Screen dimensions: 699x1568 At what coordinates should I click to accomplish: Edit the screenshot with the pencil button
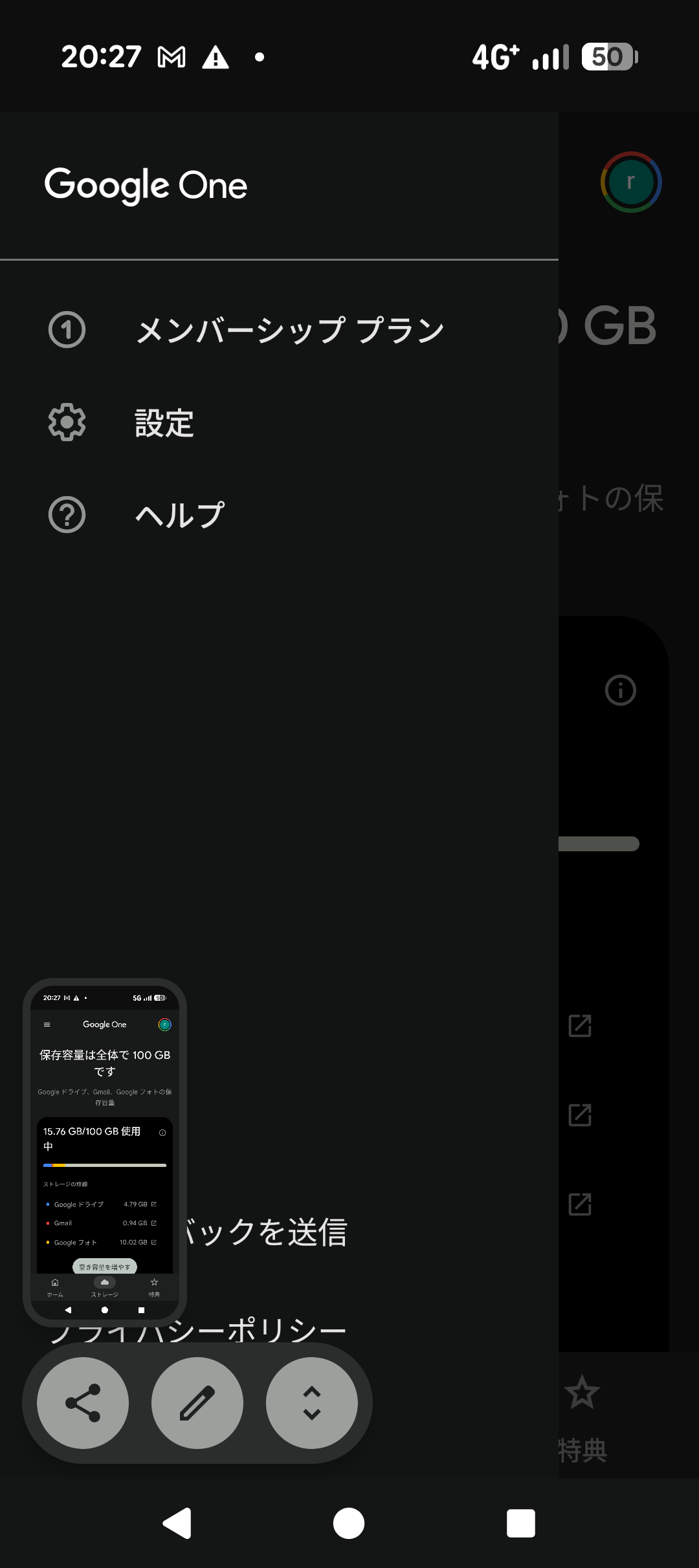coord(197,1402)
